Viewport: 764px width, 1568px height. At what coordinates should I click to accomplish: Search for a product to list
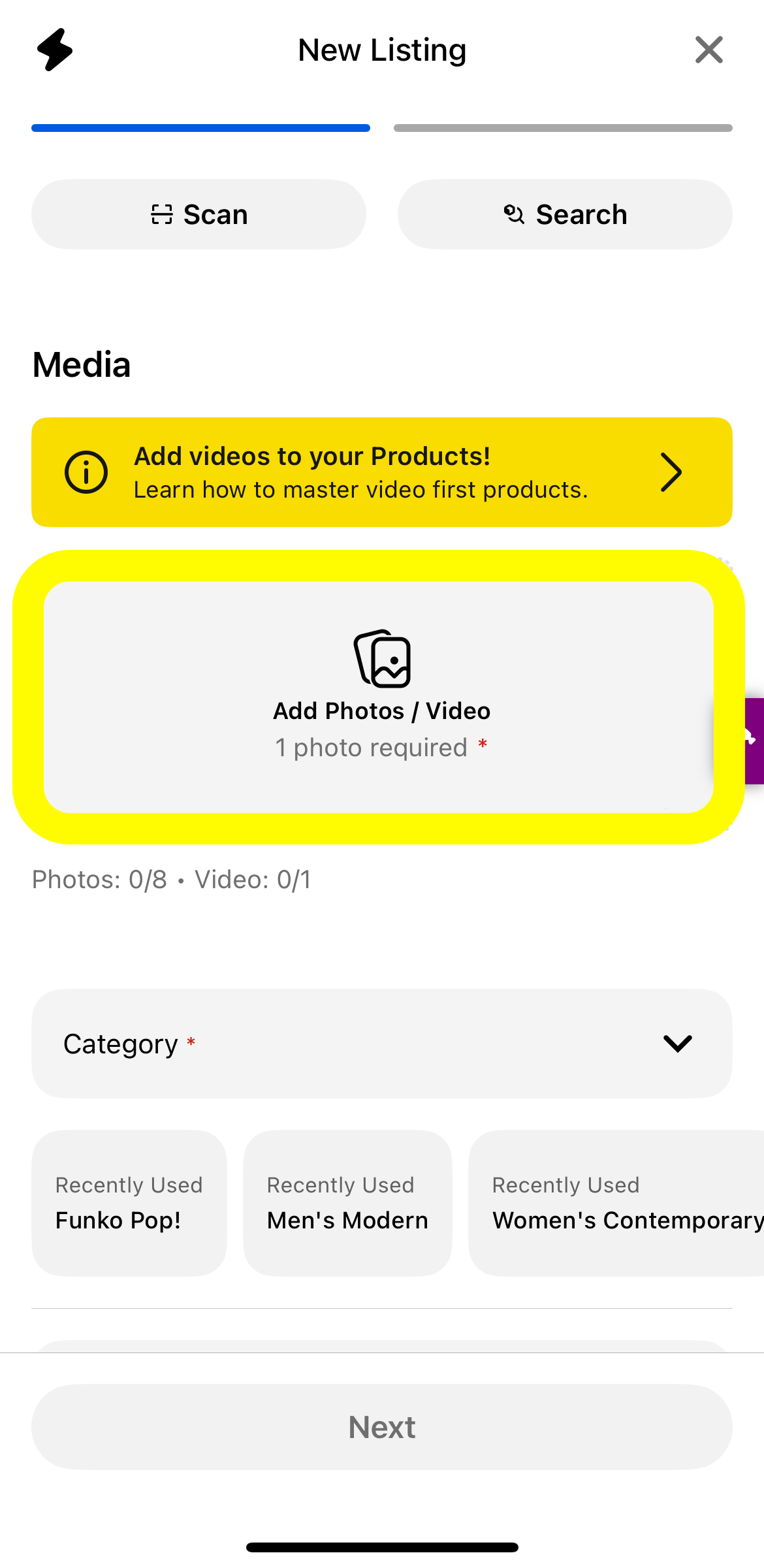click(x=565, y=214)
